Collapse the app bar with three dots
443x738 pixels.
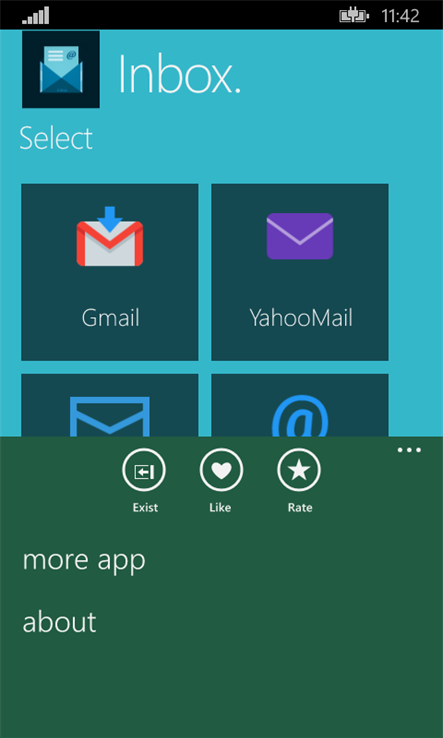[x=409, y=450]
